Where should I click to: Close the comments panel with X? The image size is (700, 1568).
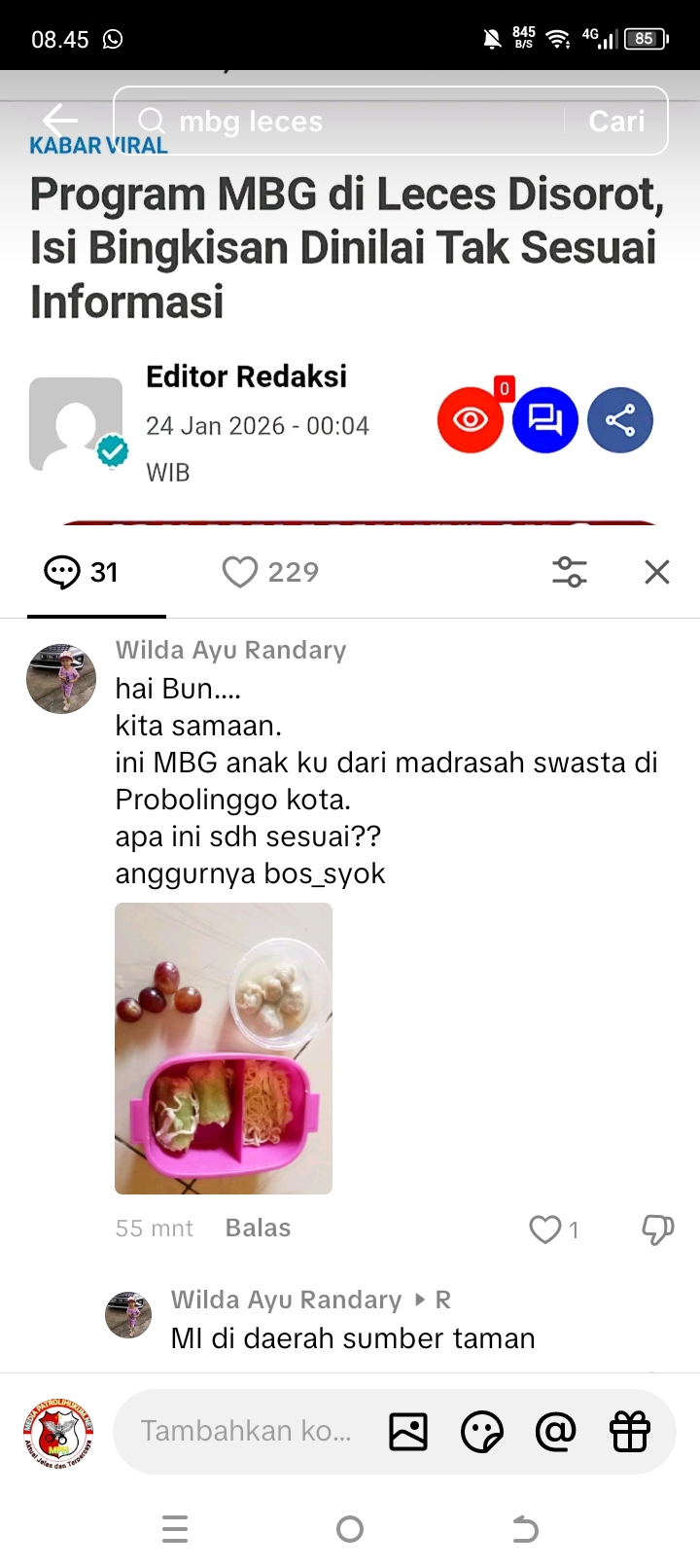point(656,572)
